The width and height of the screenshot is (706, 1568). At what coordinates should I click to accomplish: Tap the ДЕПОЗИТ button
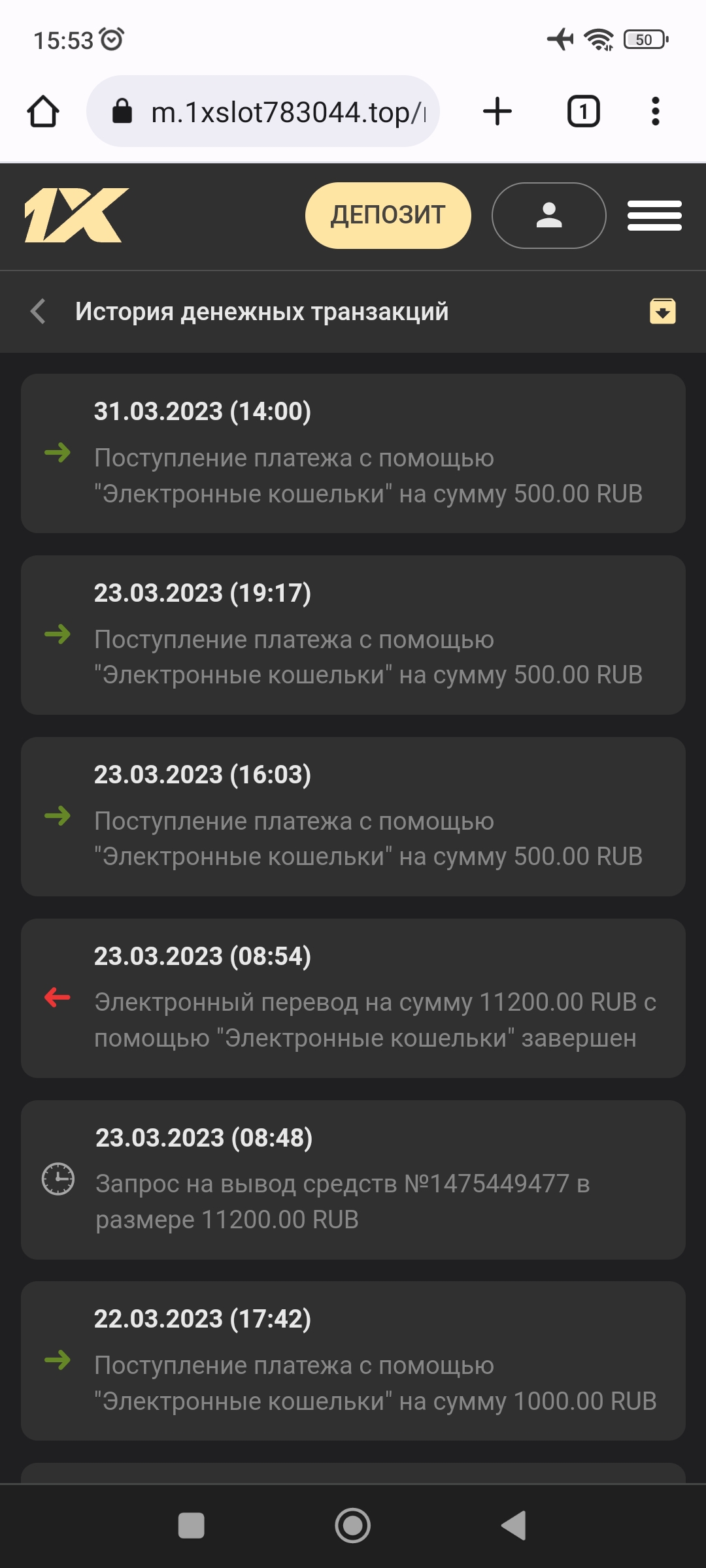click(388, 216)
